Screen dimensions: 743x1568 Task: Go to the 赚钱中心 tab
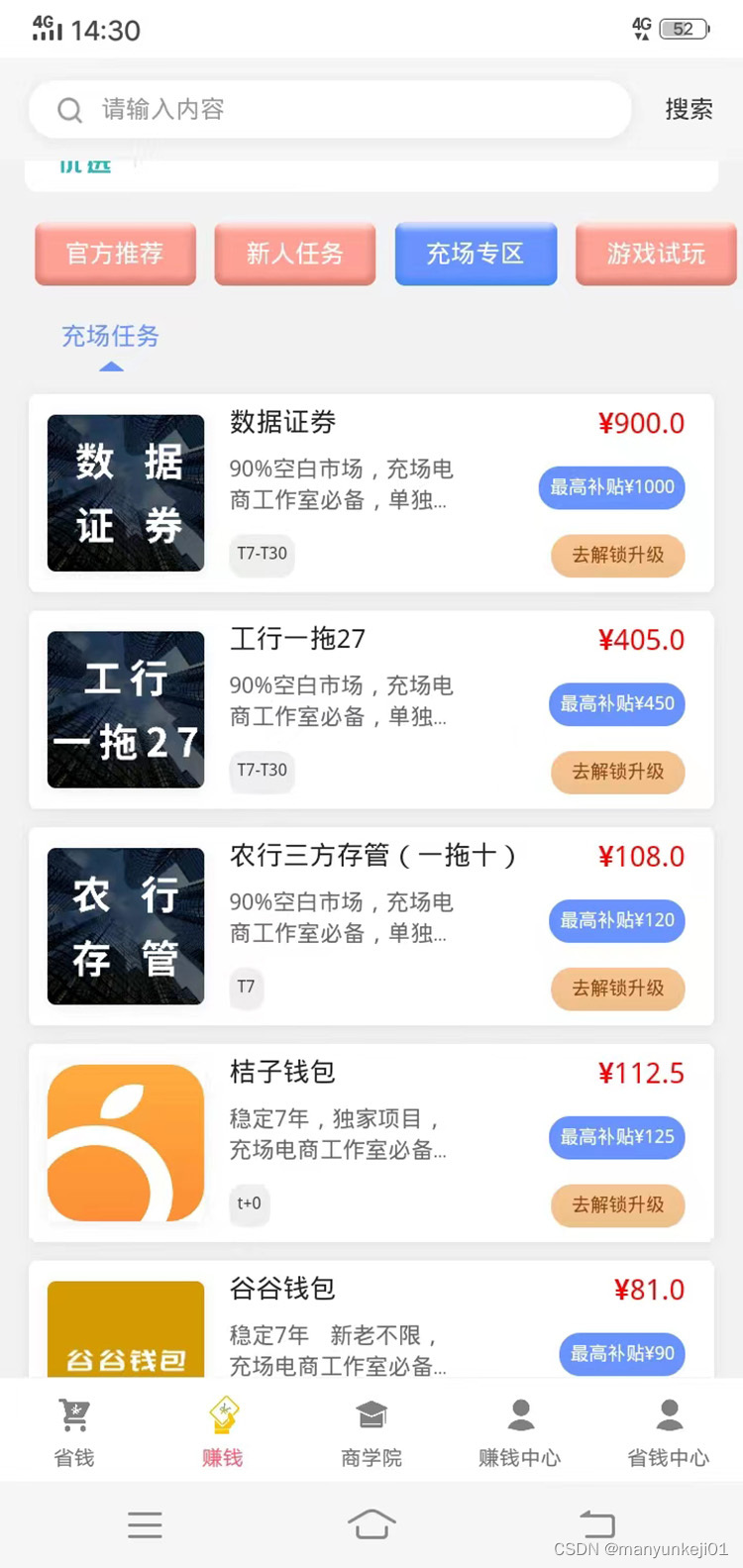tap(520, 1432)
